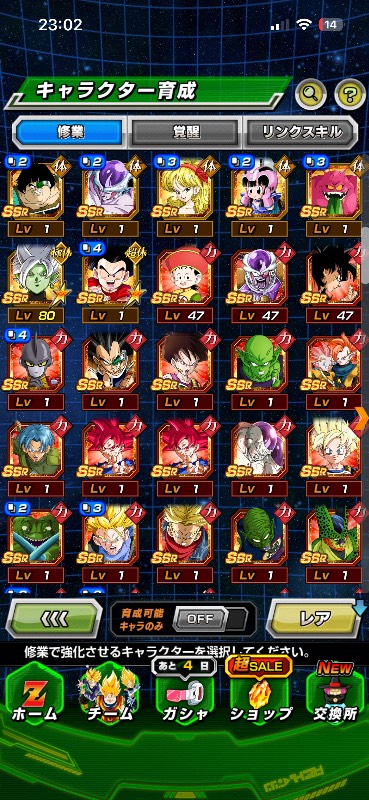Switch to the リンクスキル tab
The width and height of the screenshot is (369, 800).
(x=301, y=132)
